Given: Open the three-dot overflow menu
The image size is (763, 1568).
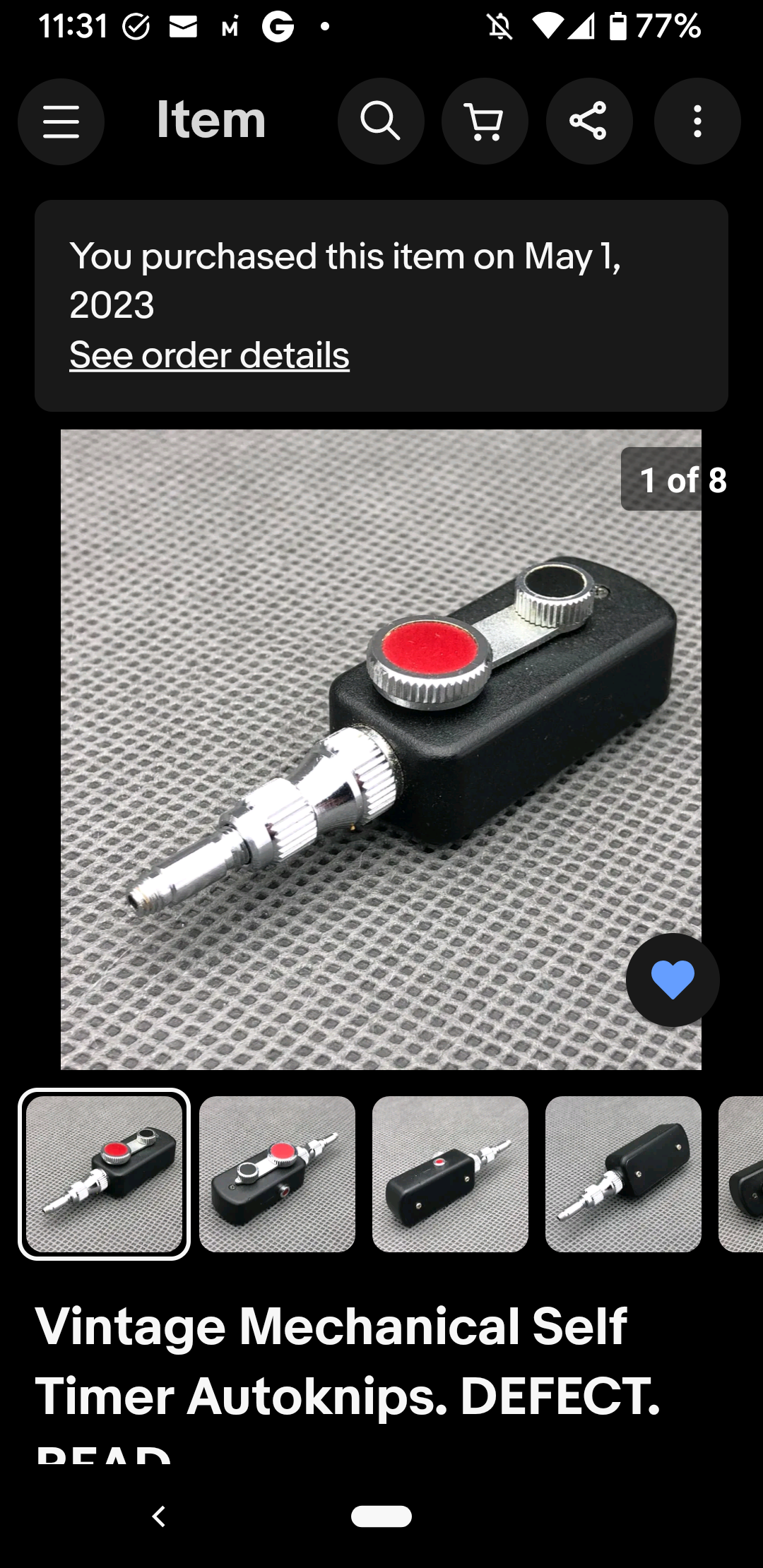Looking at the screenshot, I should (x=697, y=121).
